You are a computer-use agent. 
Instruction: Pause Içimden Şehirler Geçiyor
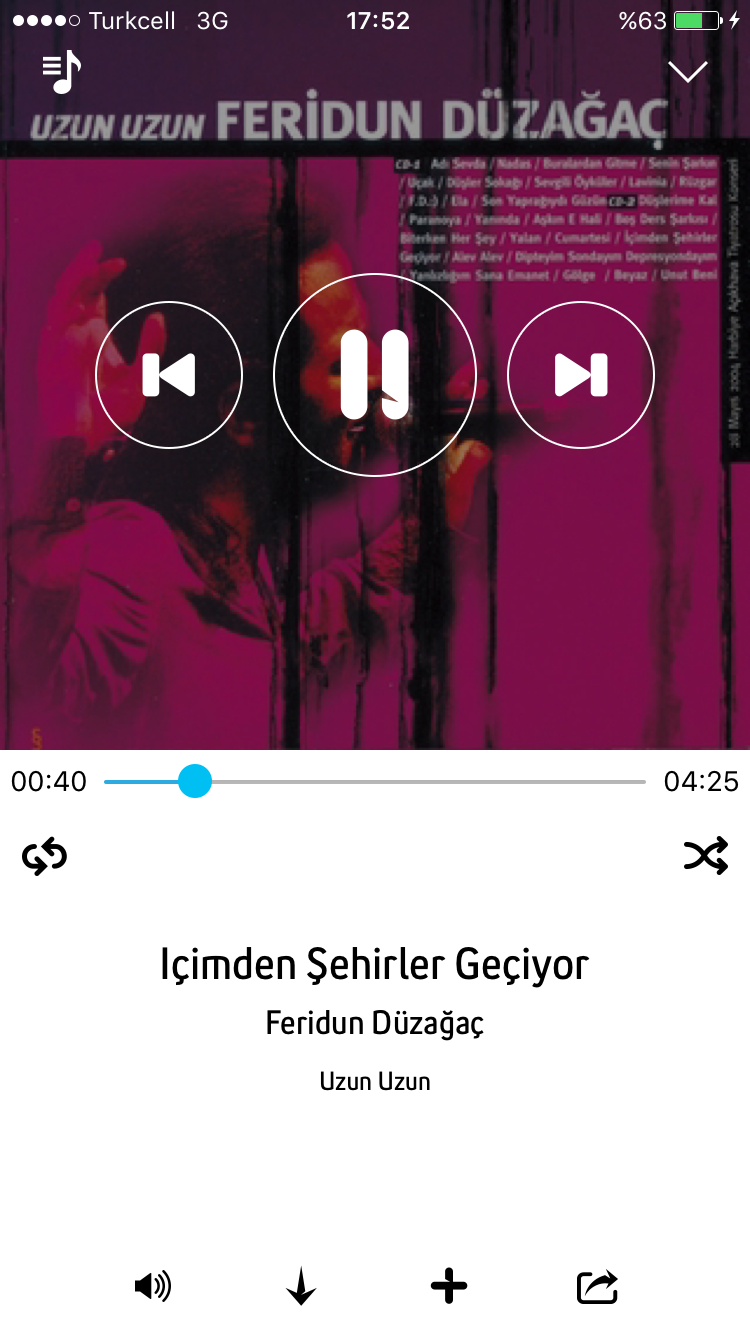[x=375, y=375]
